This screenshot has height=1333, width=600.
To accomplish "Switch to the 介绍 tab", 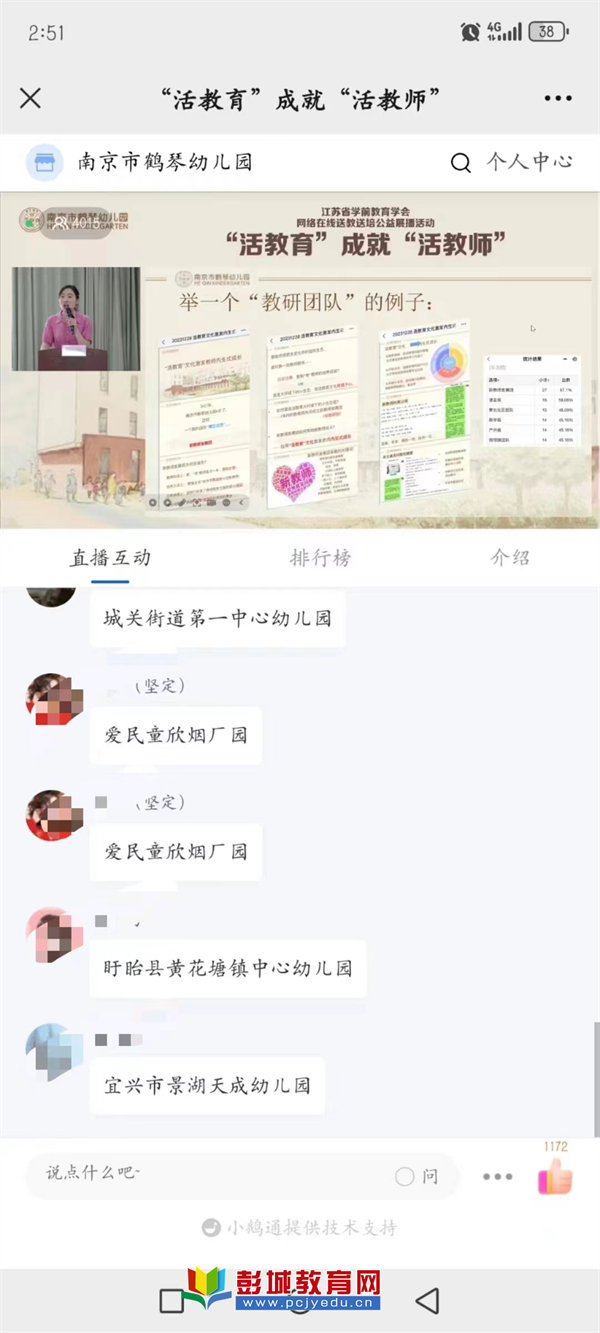I will pyautogui.click(x=510, y=558).
